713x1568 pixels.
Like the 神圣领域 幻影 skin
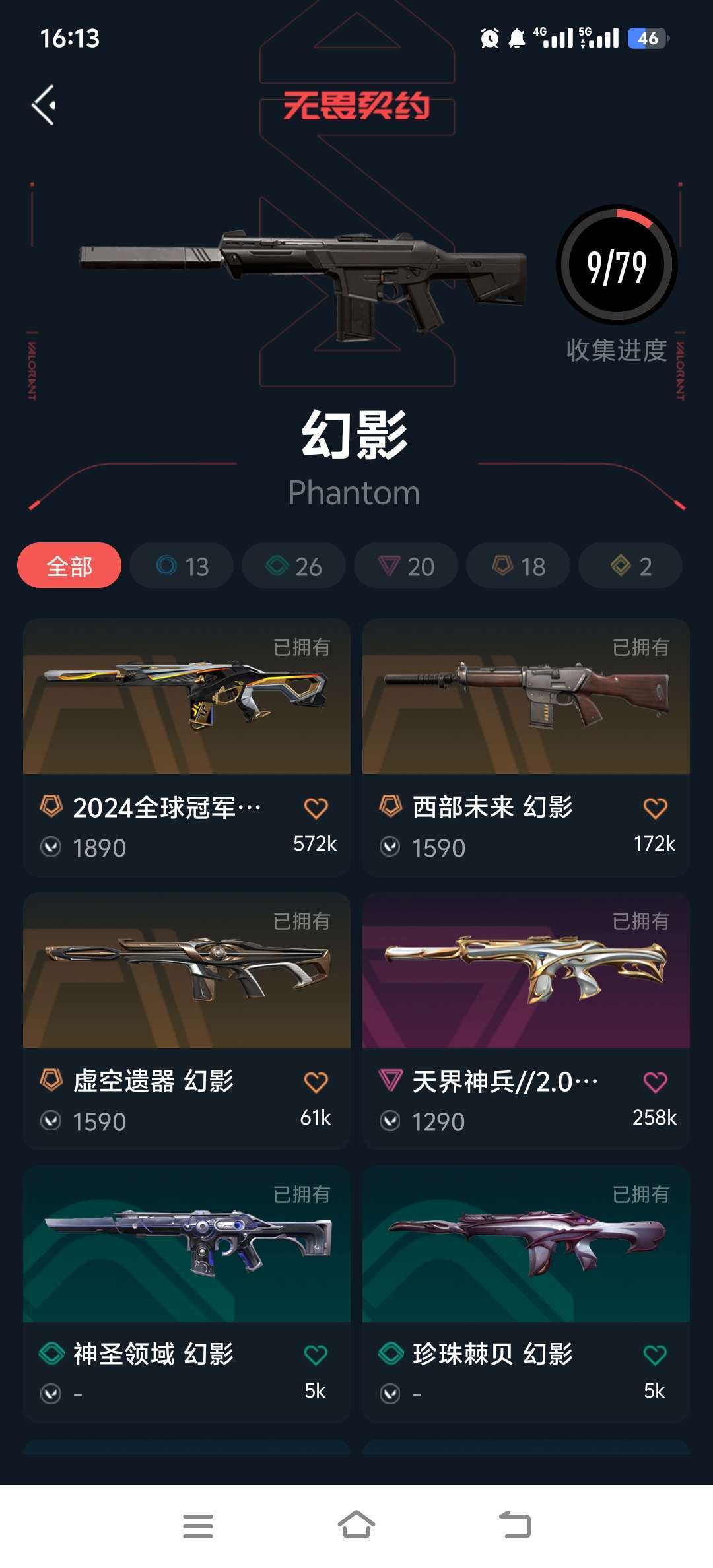(316, 1355)
